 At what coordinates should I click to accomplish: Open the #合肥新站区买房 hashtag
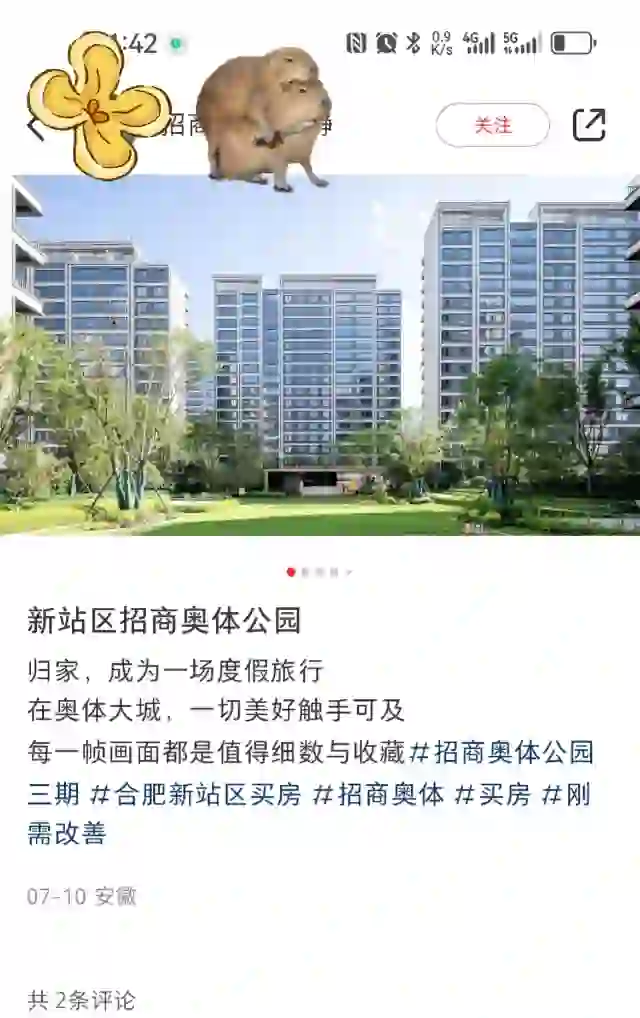click(195, 795)
